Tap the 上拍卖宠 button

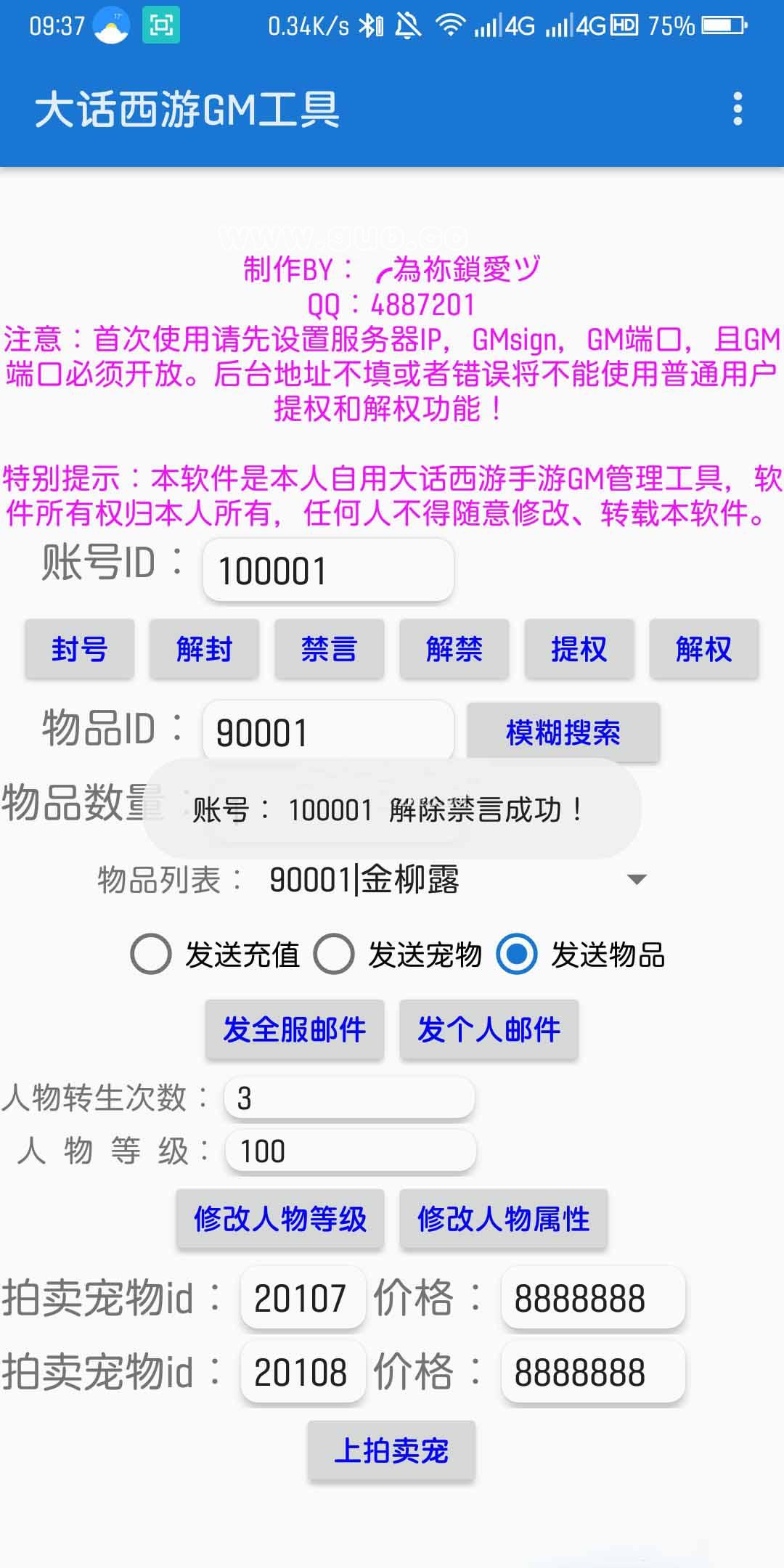[391, 1450]
